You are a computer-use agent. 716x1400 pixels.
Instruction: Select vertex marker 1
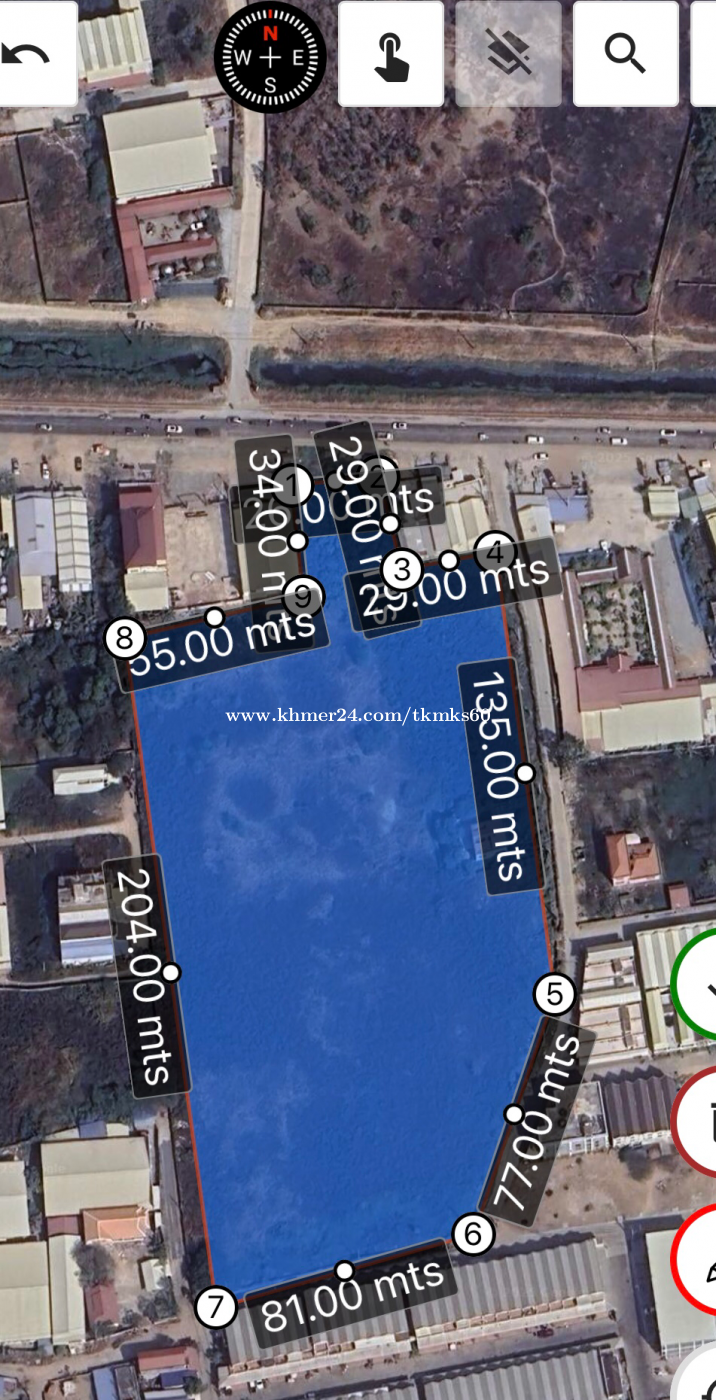(x=292, y=487)
